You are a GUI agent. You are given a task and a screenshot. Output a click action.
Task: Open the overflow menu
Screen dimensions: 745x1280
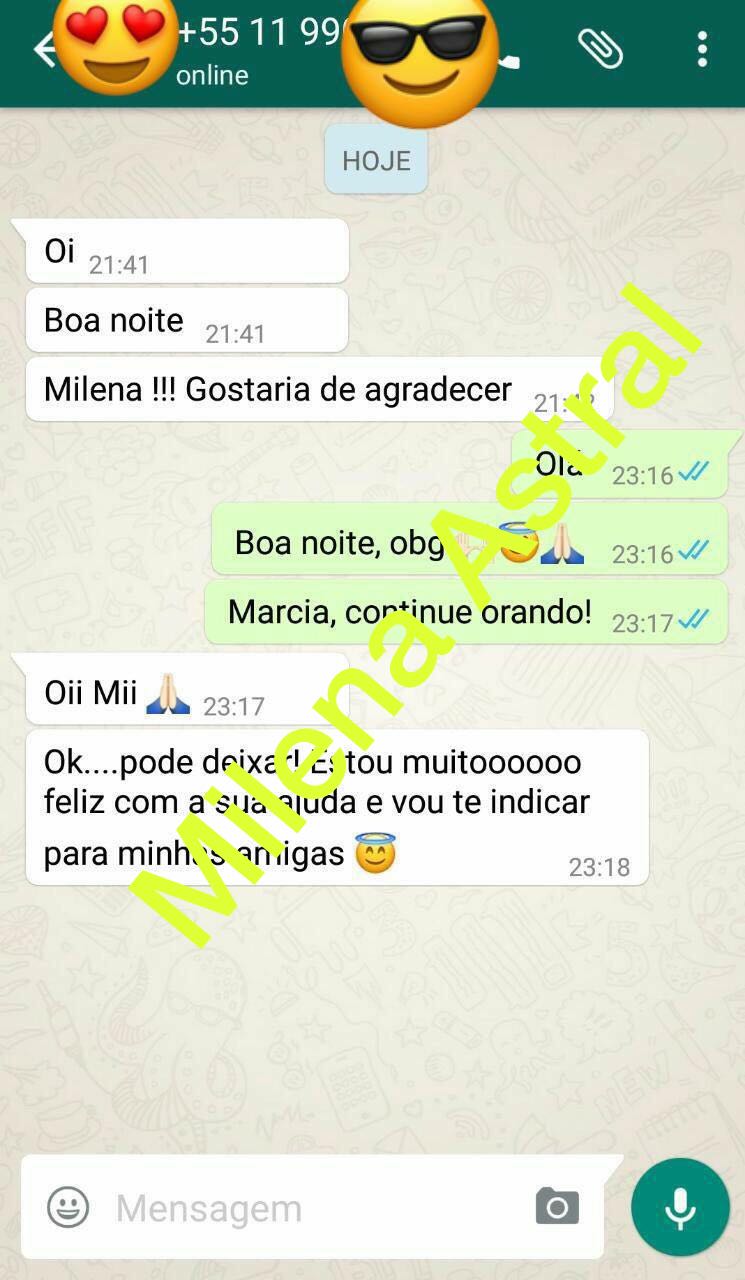[702, 48]
